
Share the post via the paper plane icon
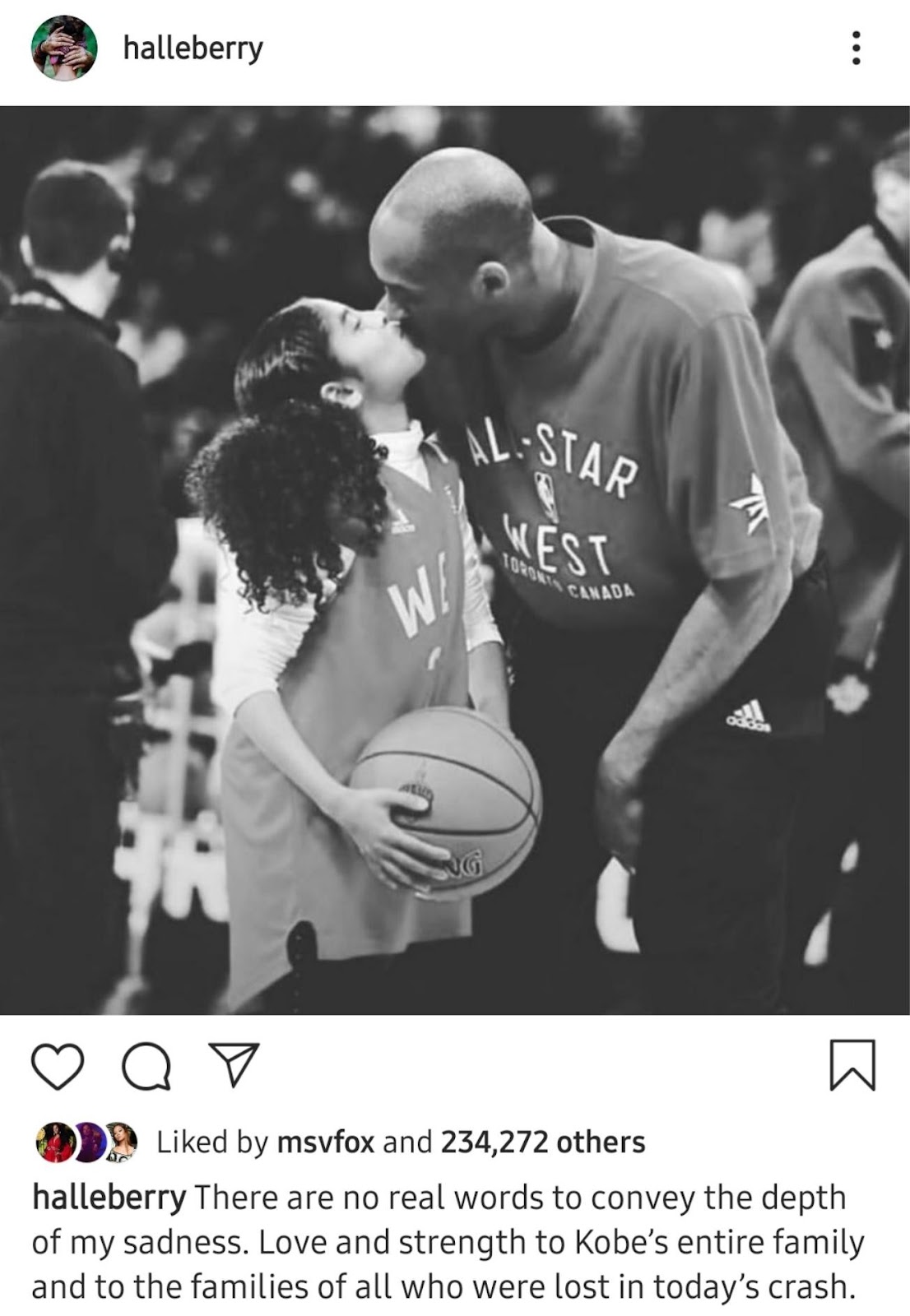tap(234, 1065)
